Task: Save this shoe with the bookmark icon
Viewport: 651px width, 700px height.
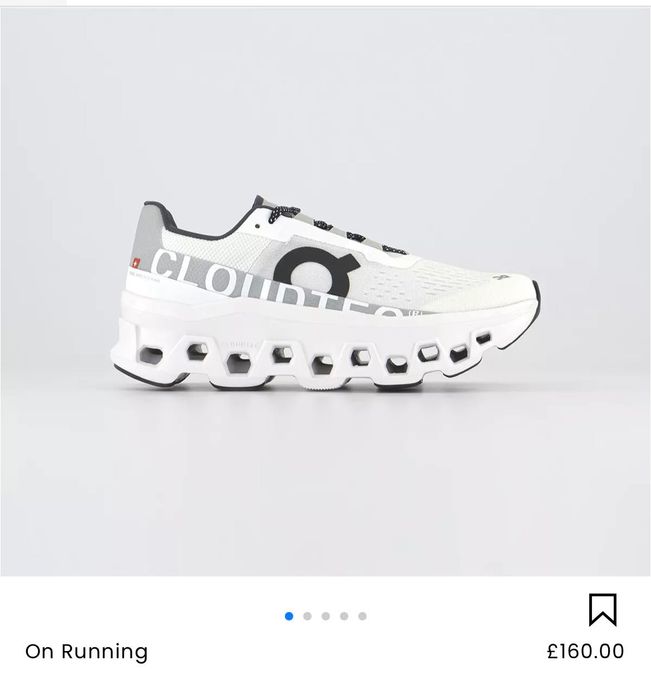Action: point(602,609)
